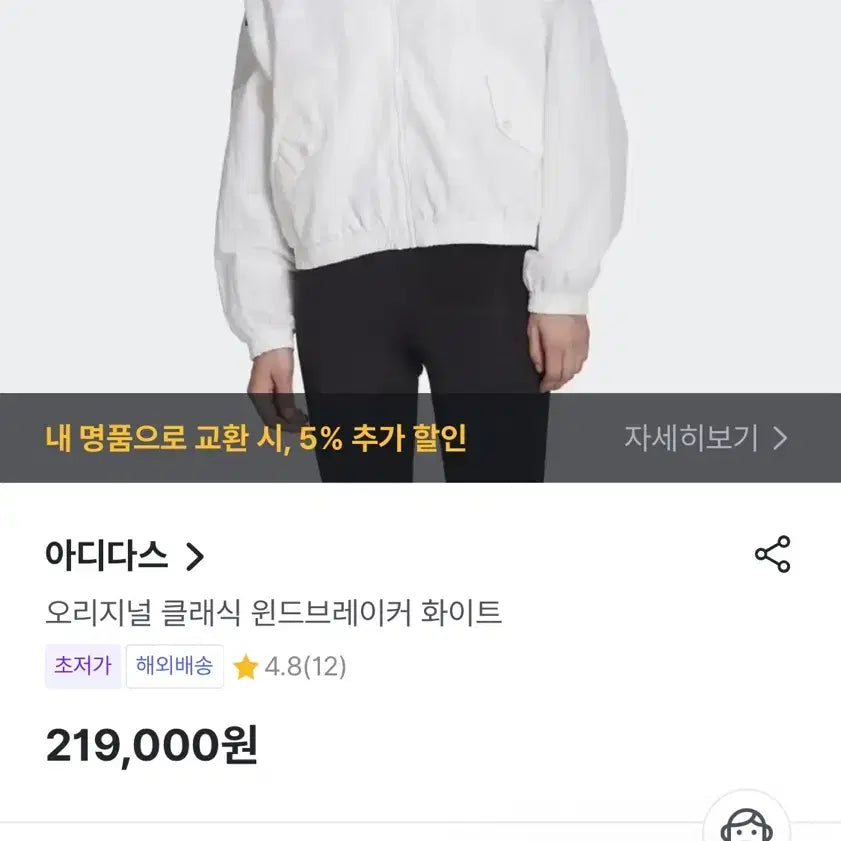Image resolution: width=841 pixels, height=841 pixels.
Task: Tap 자세히보기 on the discount banner
Action: pyautogui.click(x=705, y=438)
